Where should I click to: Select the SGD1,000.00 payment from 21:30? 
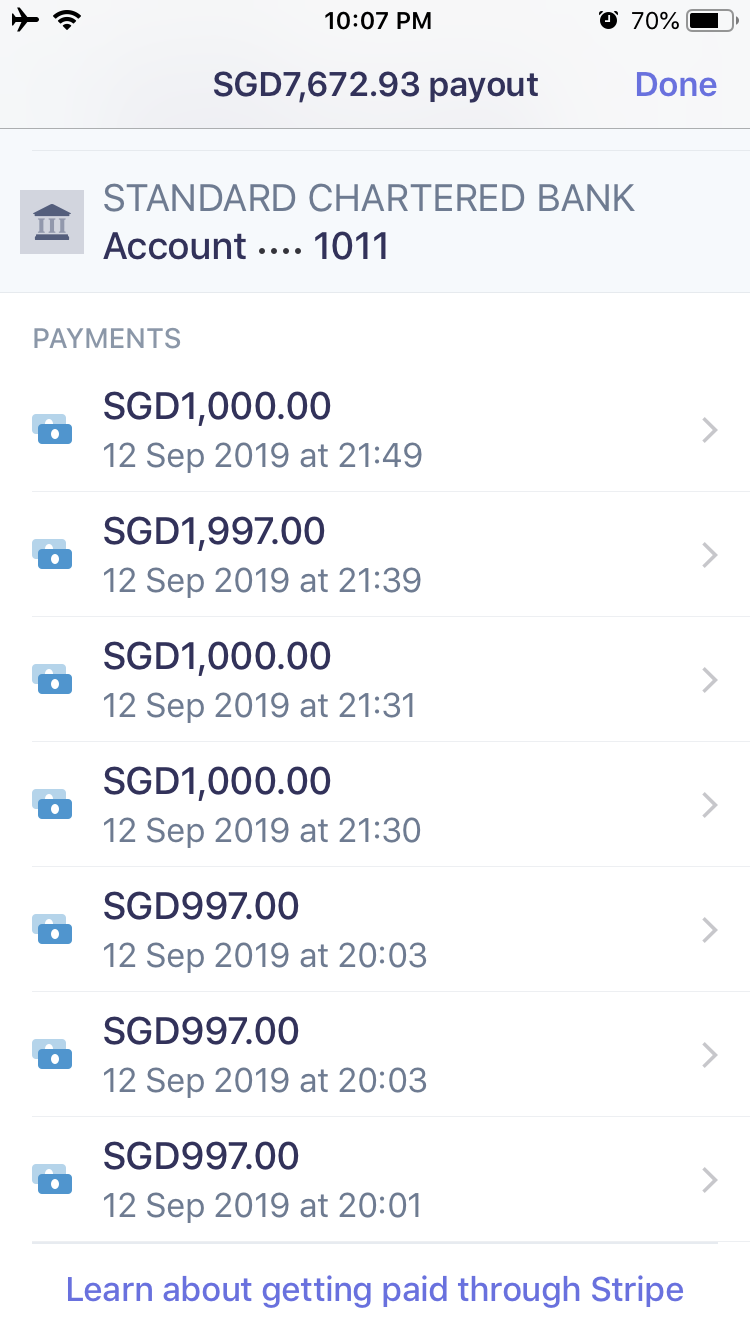pyautogui.click(x=375, y=805)
